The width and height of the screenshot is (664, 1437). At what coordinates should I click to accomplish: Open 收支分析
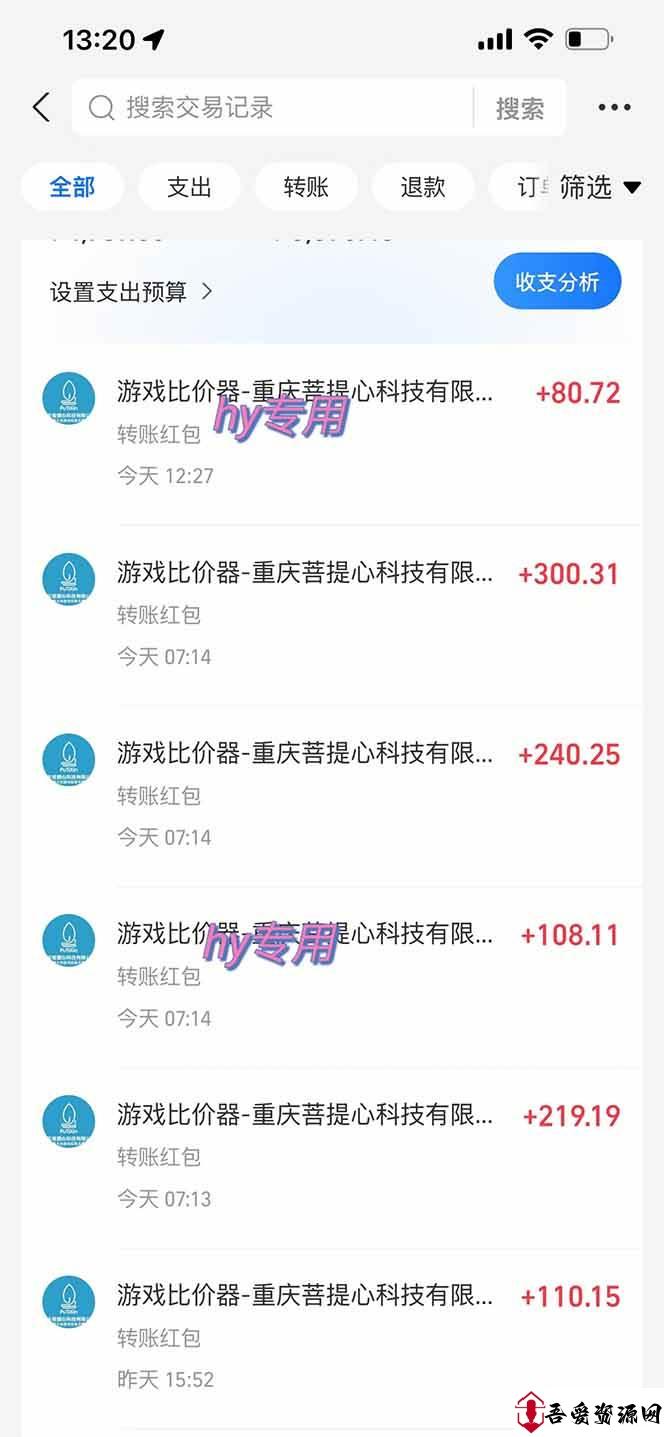point(557,282)
